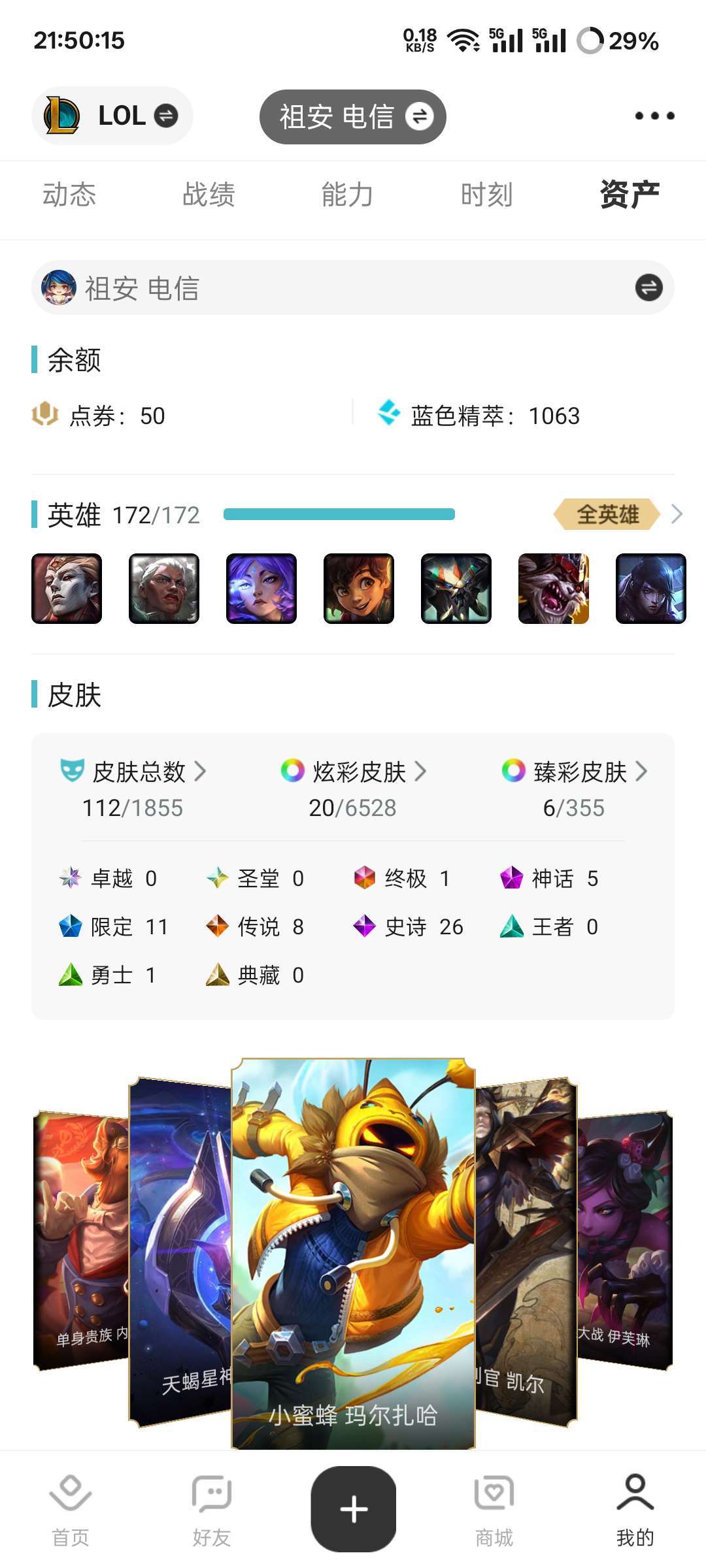Open the 商城 shop from bottom navigation
The width and height of the screenshot is (706, 1568).
point(494,1509)
